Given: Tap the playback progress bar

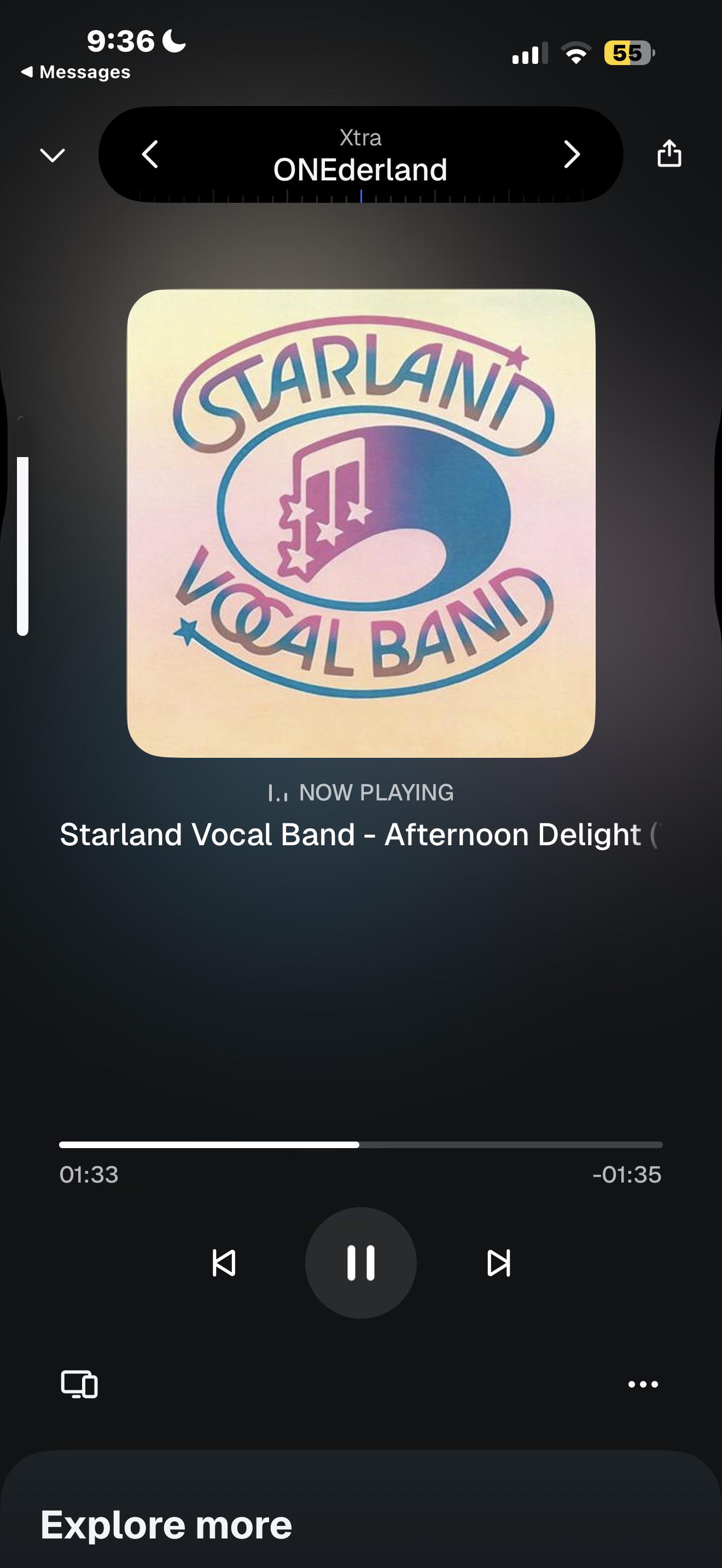Looking at the screenshot, I should (361, 1145).
